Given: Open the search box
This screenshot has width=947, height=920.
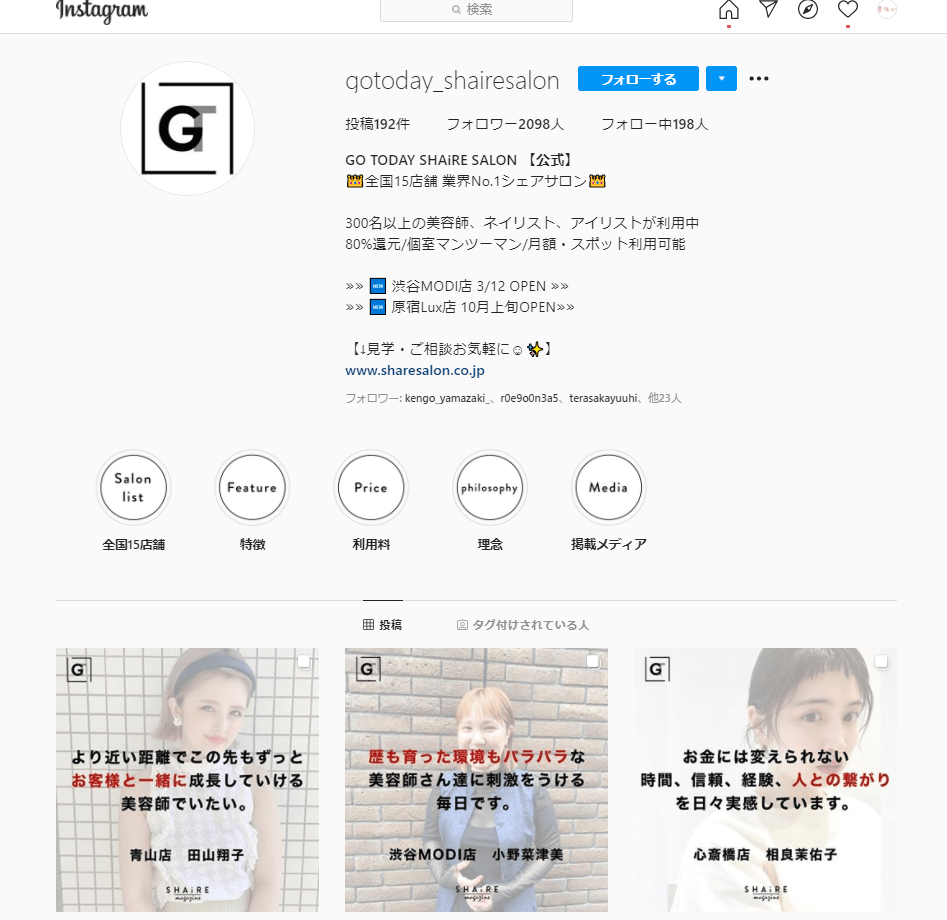Looking at the screenshot, I should 476,10.
